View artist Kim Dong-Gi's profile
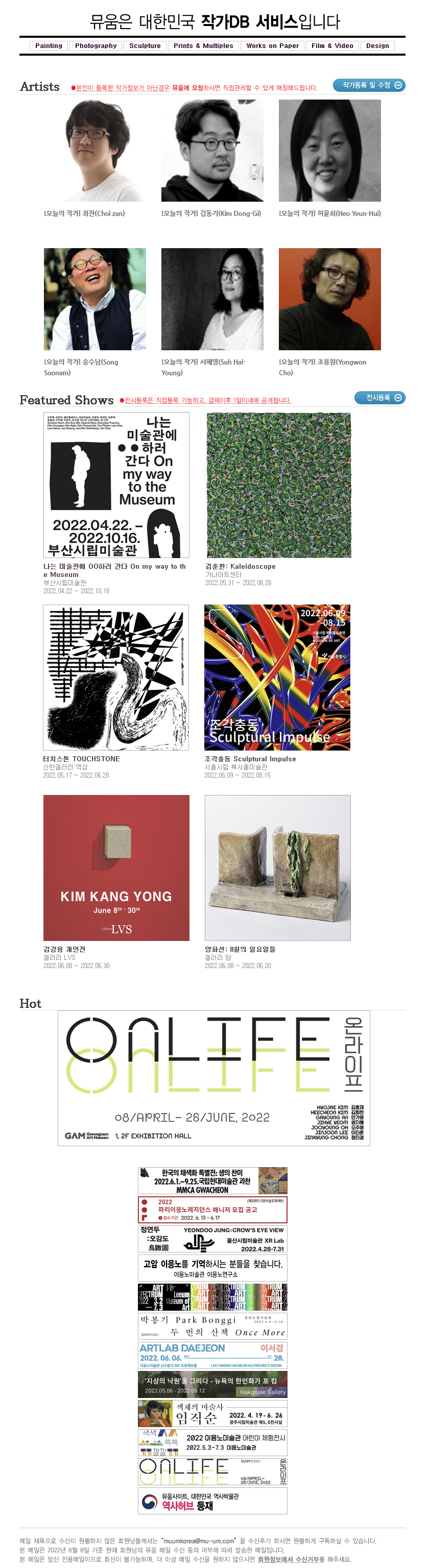The width and height of the screenshot is (429, 1568). [212, 150]
